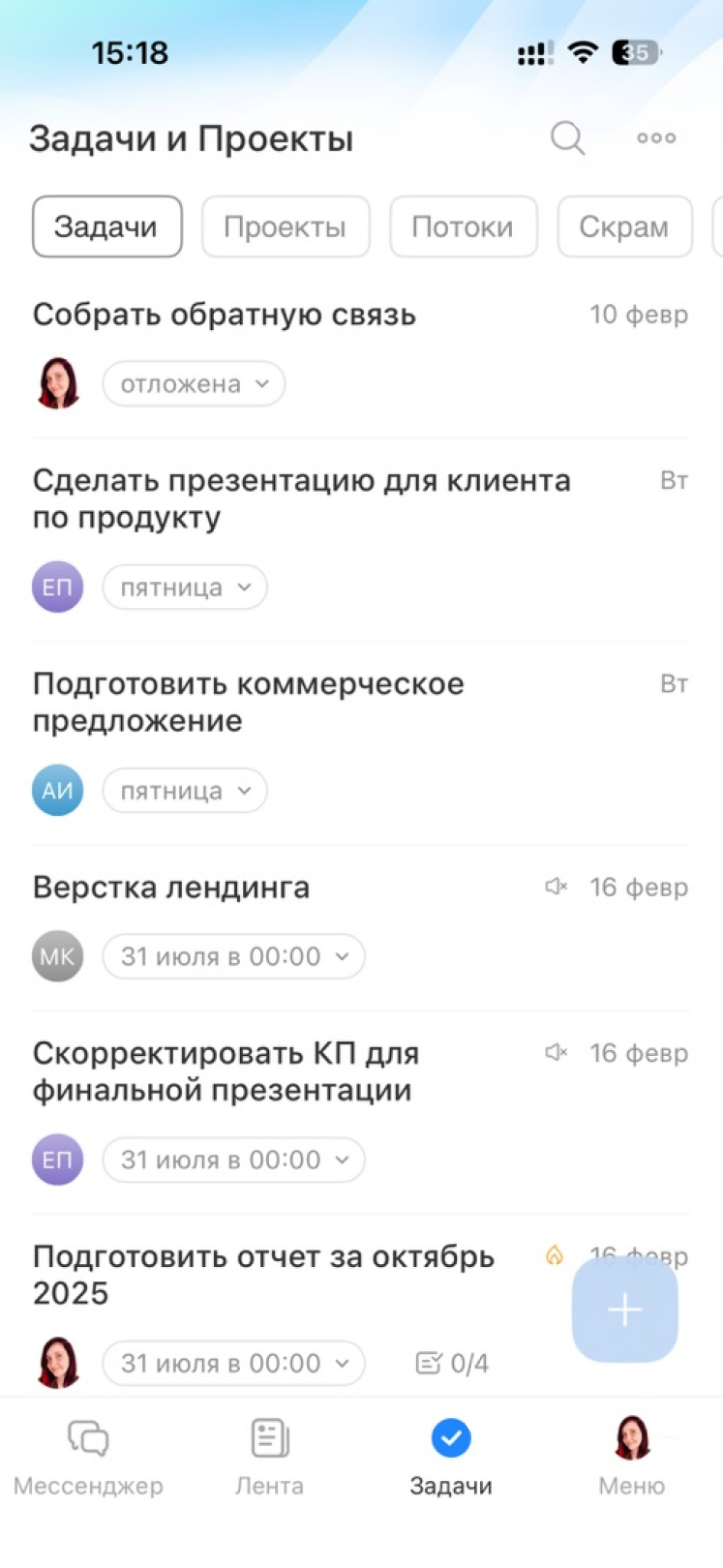Change deadline of Верстка лендинга
Viewport: 723px width, 1568px height.
233,956
